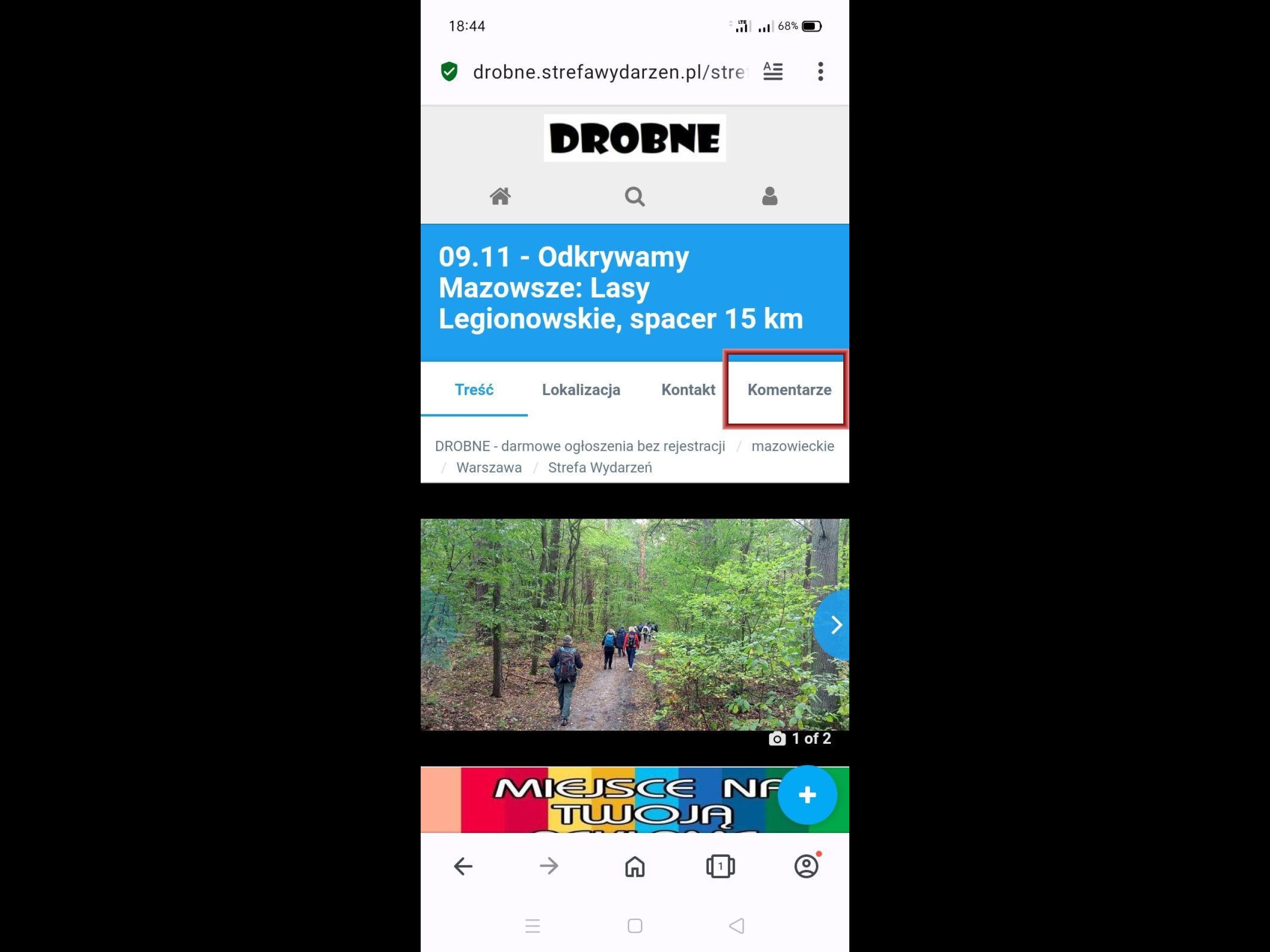Open the browser overflow menu
The image size is (1270, 952).
pos(820,72)
